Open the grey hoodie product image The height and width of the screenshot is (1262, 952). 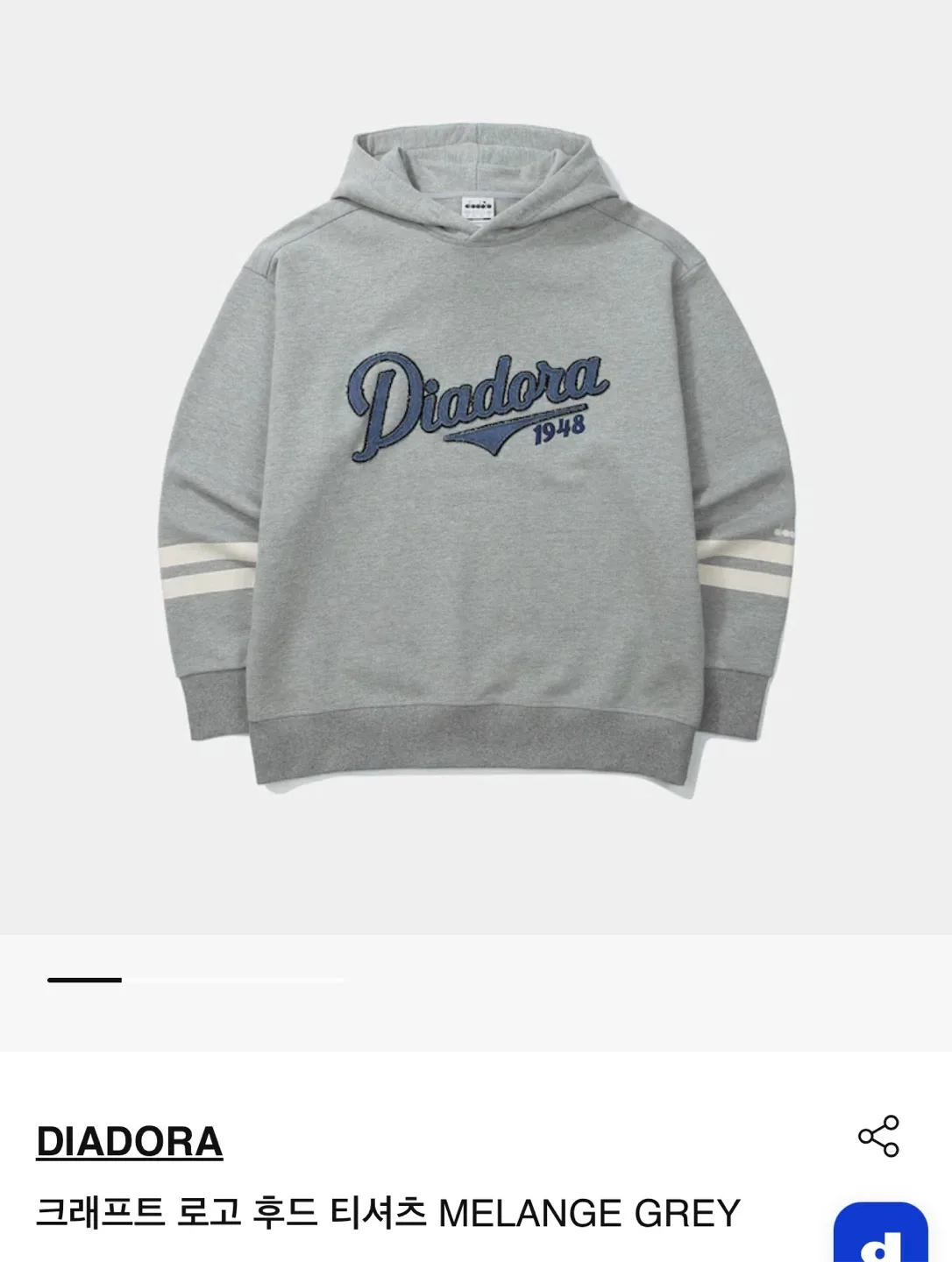tap(476, 464)
